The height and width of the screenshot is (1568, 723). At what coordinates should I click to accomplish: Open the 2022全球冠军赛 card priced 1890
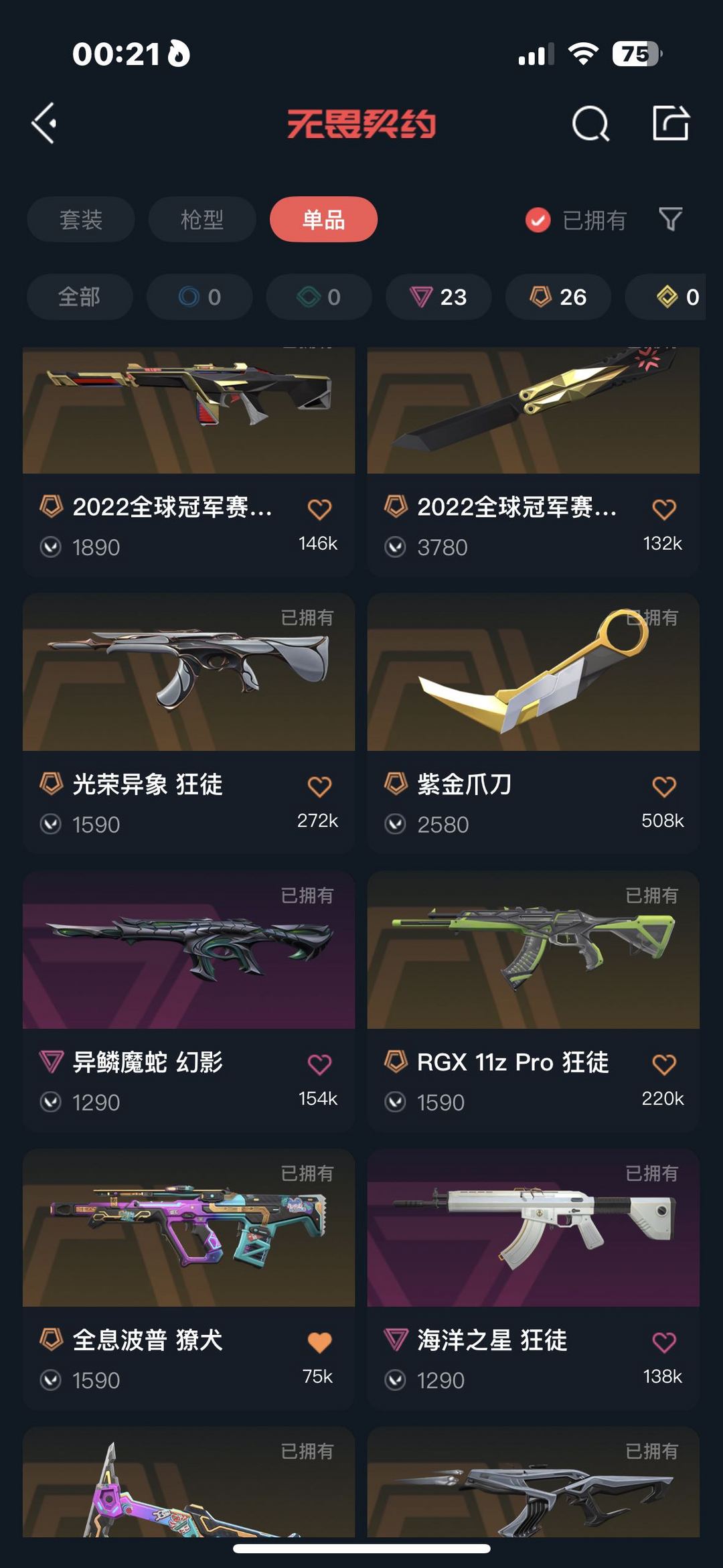point(189,461)
